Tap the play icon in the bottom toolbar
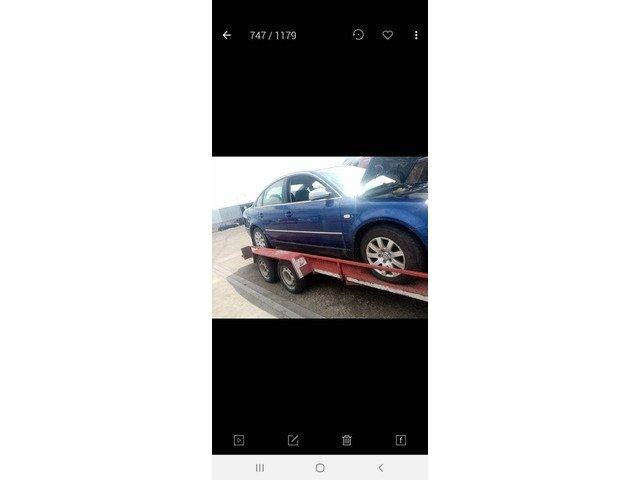Image resolution: width=640 pixels, height=480 pixels. pyautogui.click(x=239, y=440)
